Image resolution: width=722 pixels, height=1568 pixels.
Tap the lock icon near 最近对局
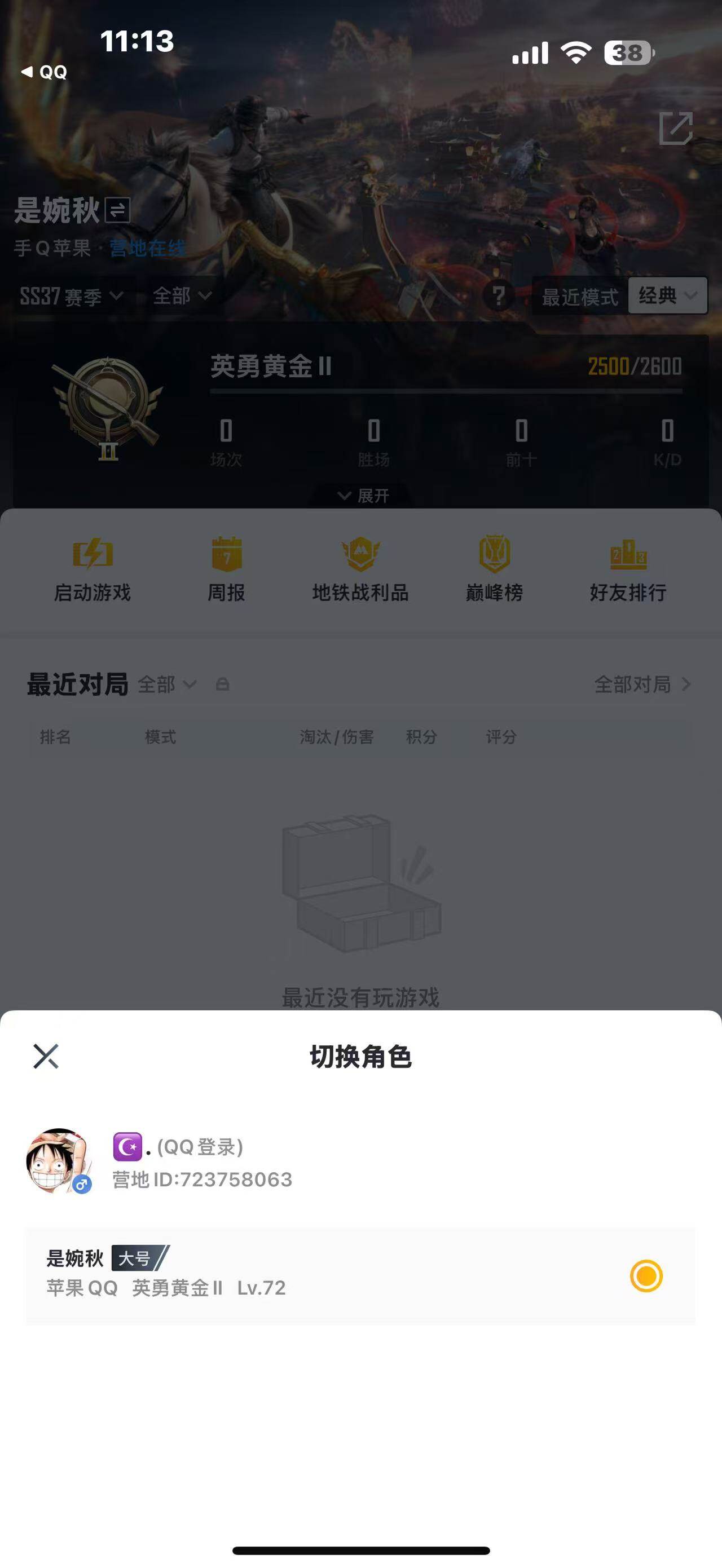pos(223,684)
